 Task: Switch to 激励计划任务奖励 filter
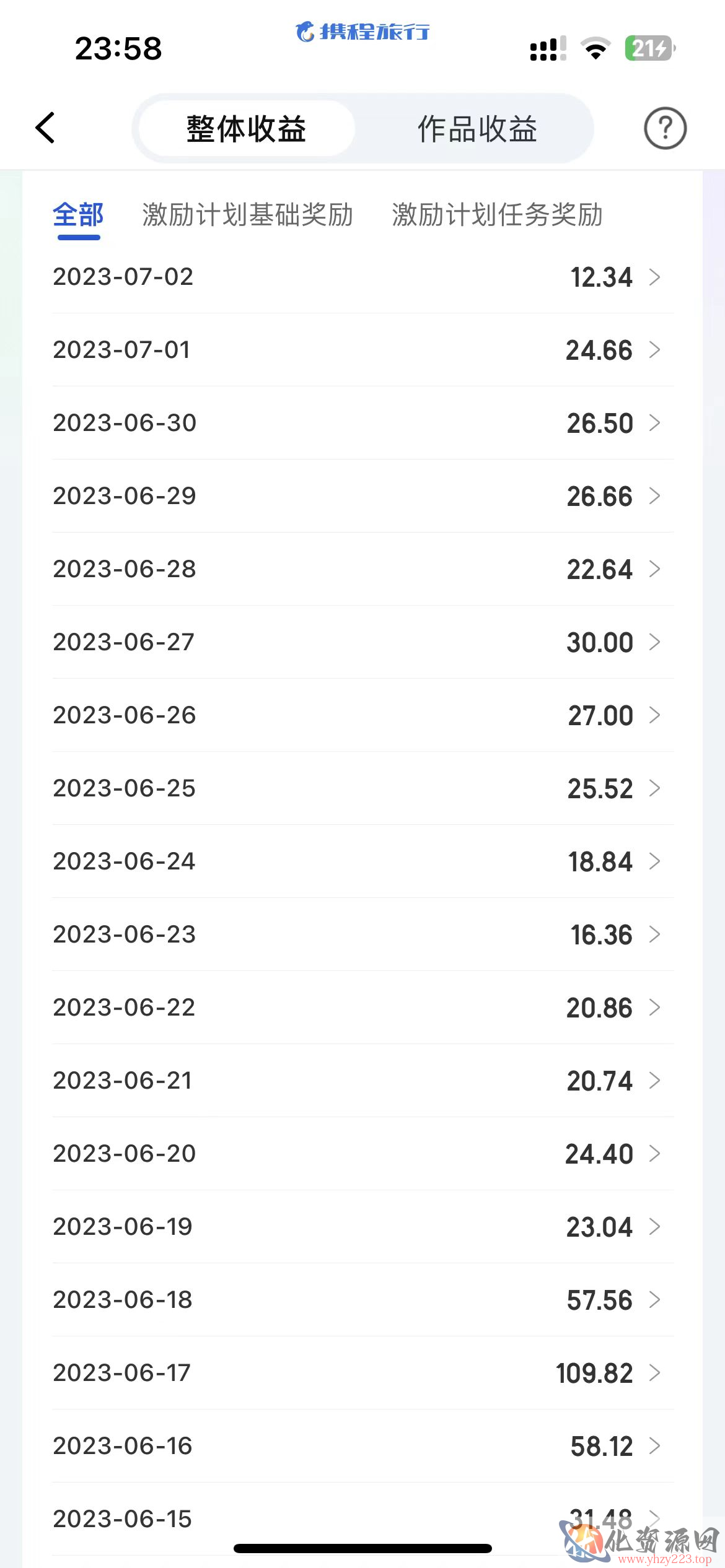[497, 215]
